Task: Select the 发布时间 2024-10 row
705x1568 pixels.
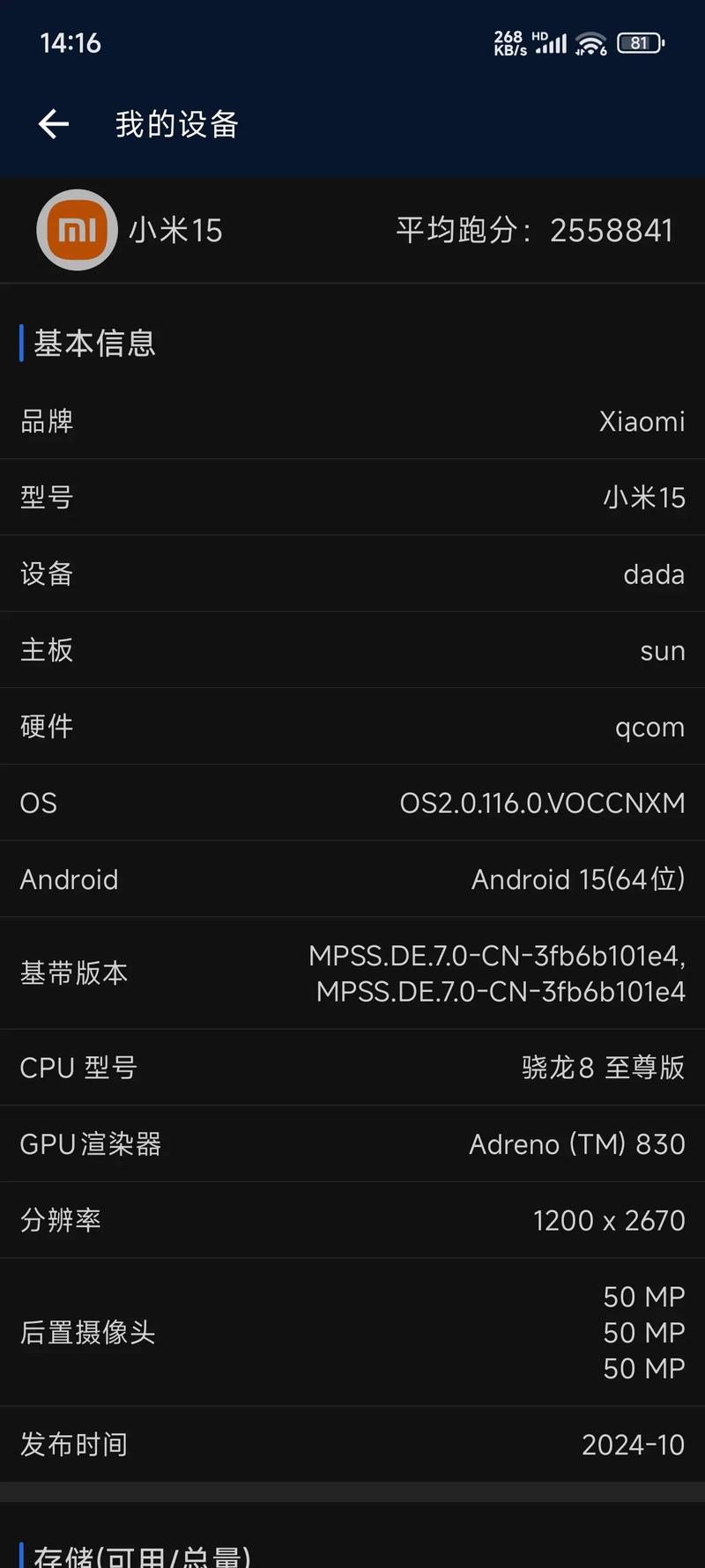Action: (352, 1444)
